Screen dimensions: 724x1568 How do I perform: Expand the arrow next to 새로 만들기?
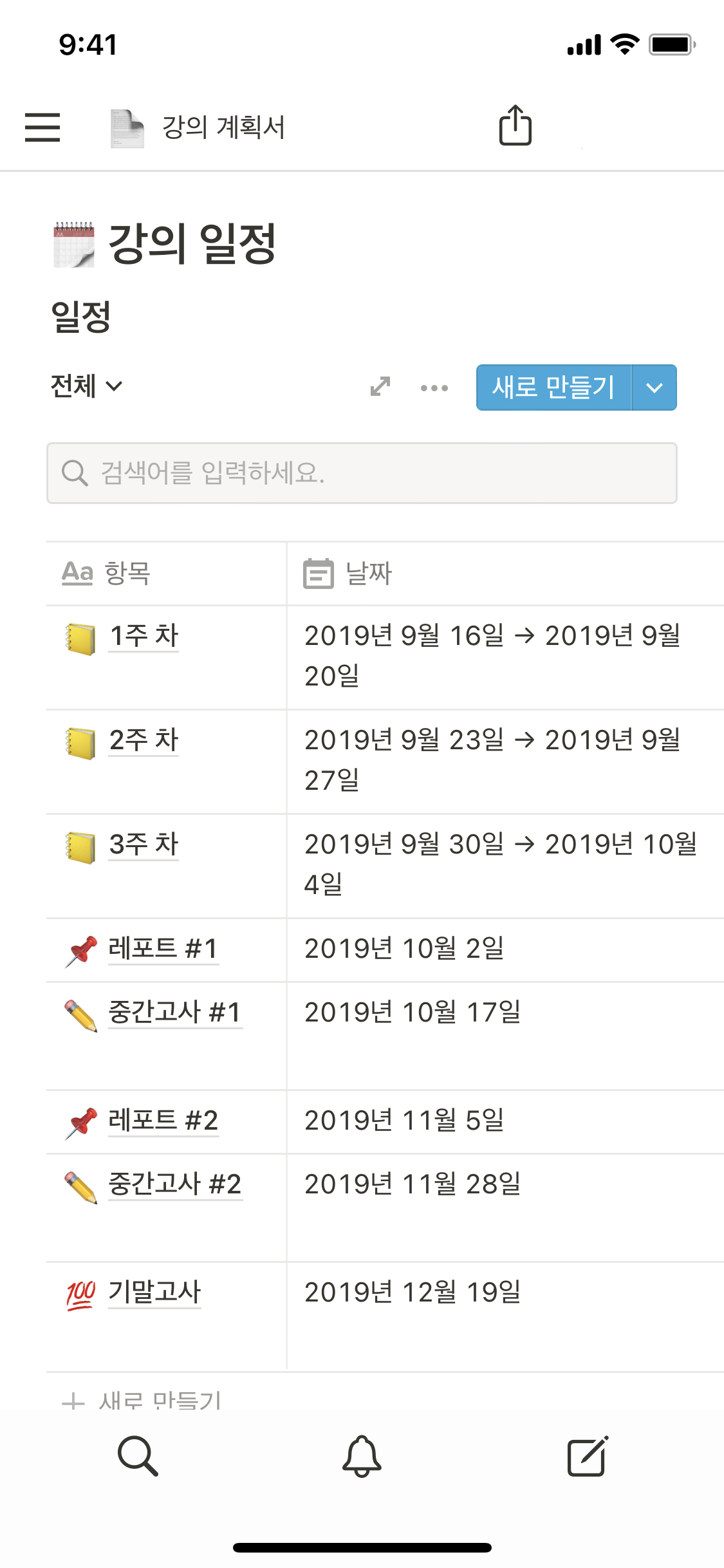[654, 387]
